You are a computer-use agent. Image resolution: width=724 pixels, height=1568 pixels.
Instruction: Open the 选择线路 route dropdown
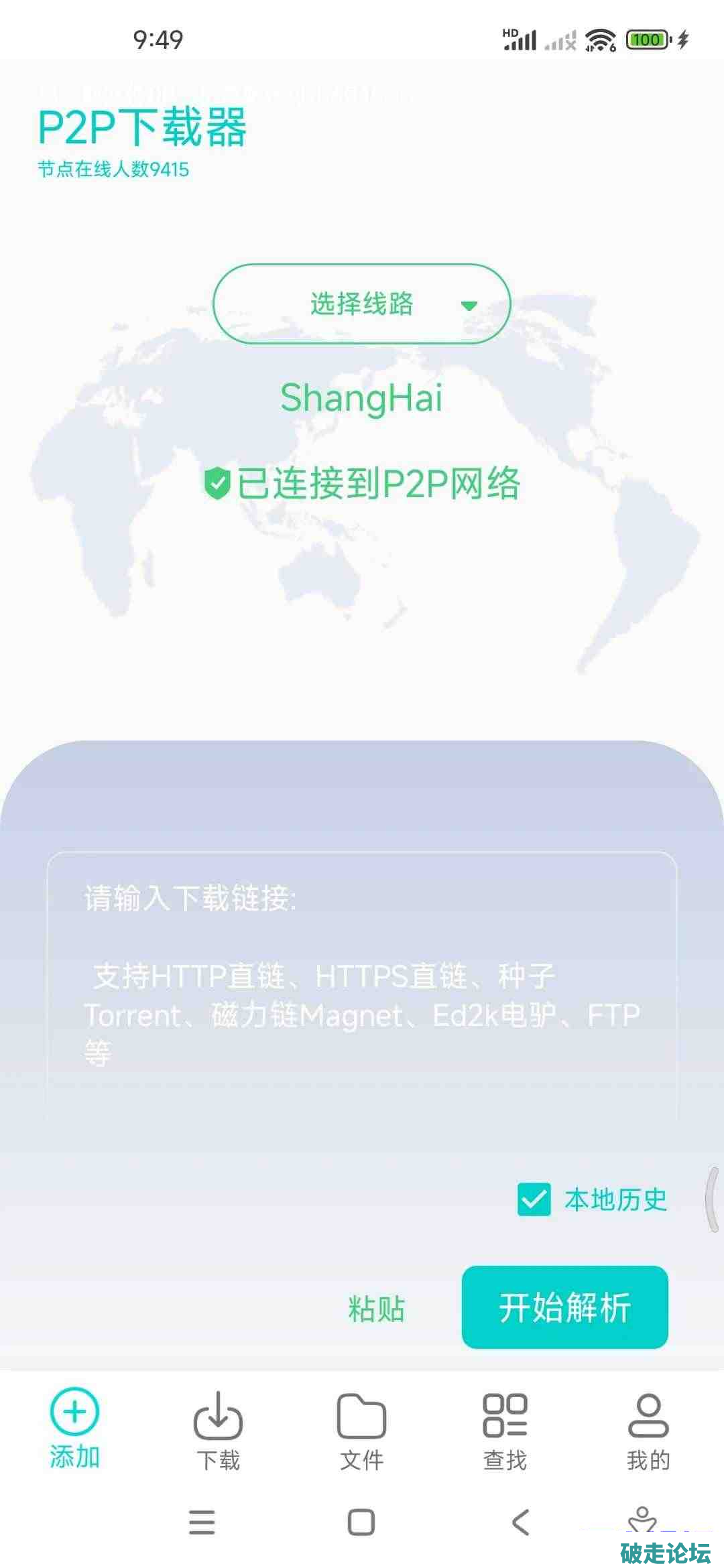[x=361, y=304]
